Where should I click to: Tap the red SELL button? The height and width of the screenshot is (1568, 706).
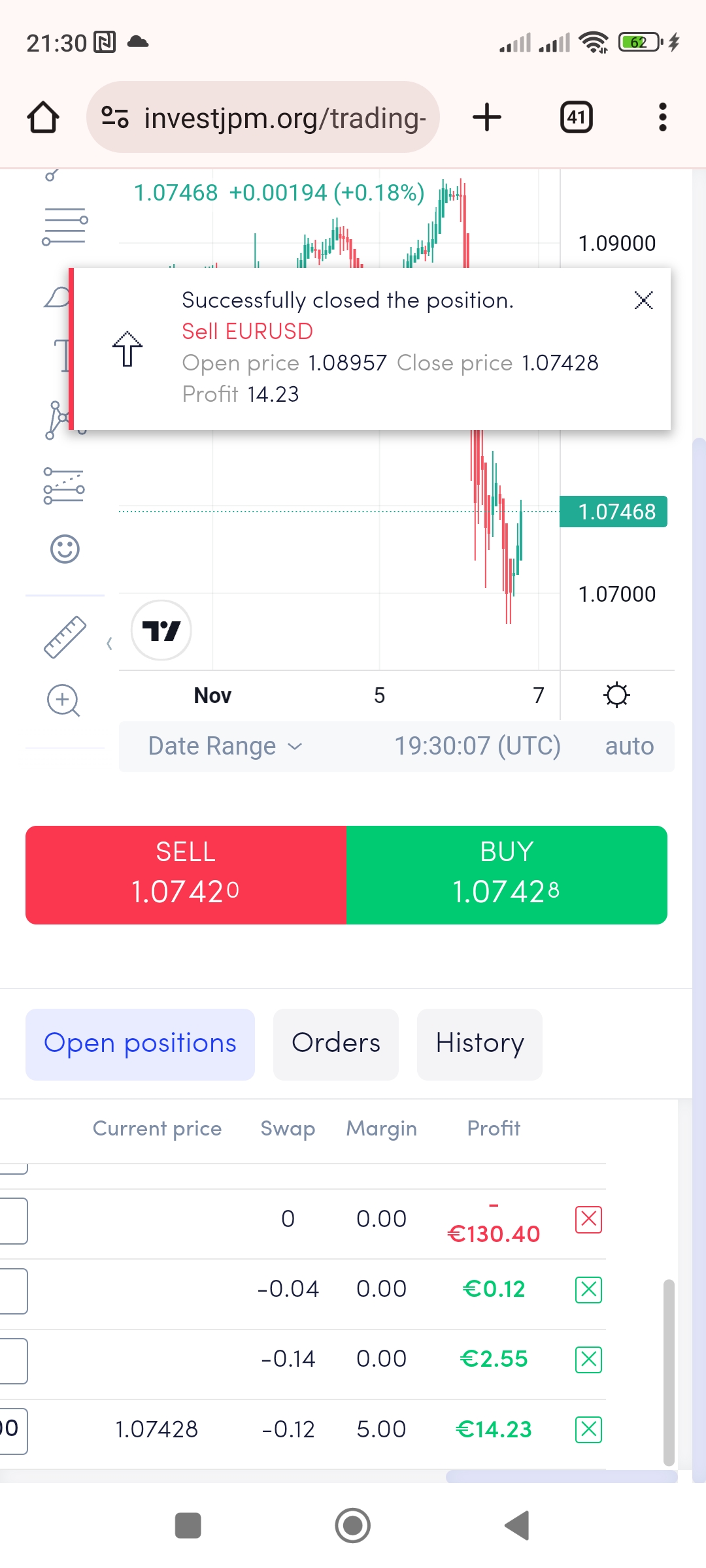(186, 875)
